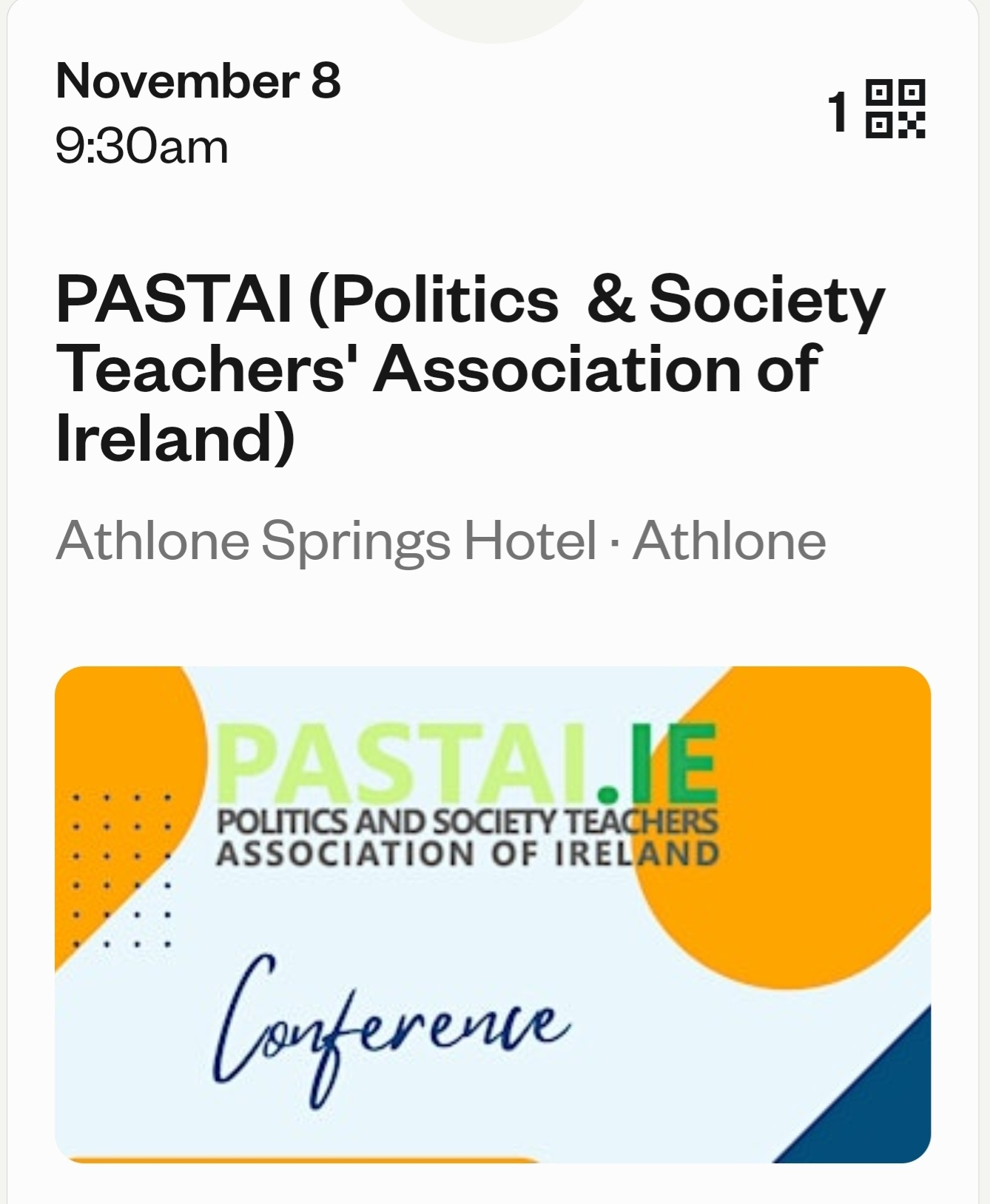Viewport: 990px width, 1204px height.
Task: Open the PASTAI conference ticket card
Action: pos(471,368)
